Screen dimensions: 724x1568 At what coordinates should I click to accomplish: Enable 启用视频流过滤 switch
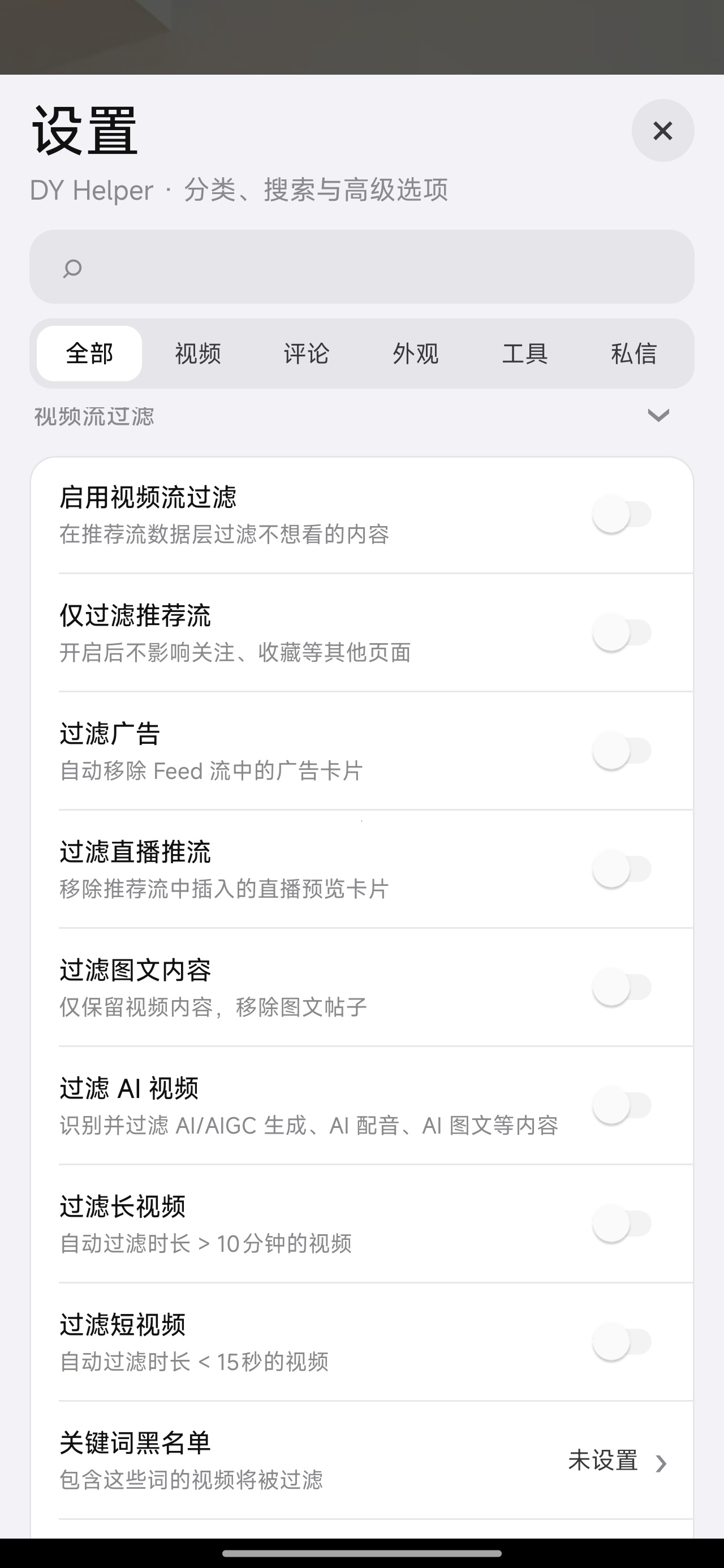622,514
